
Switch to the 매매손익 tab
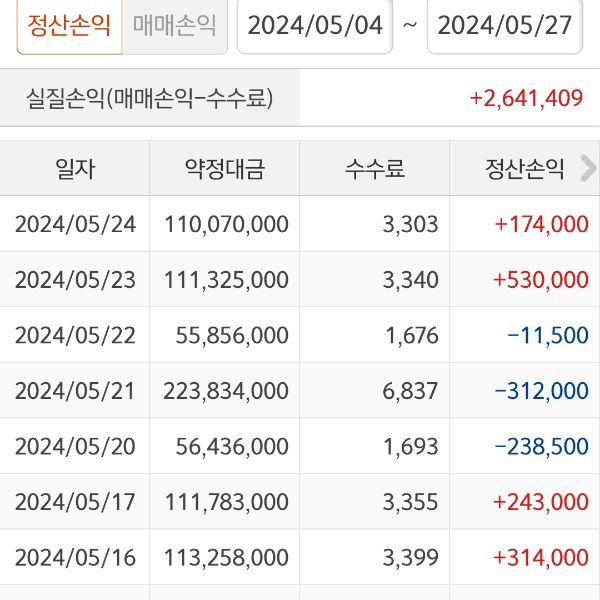(174, 26)
